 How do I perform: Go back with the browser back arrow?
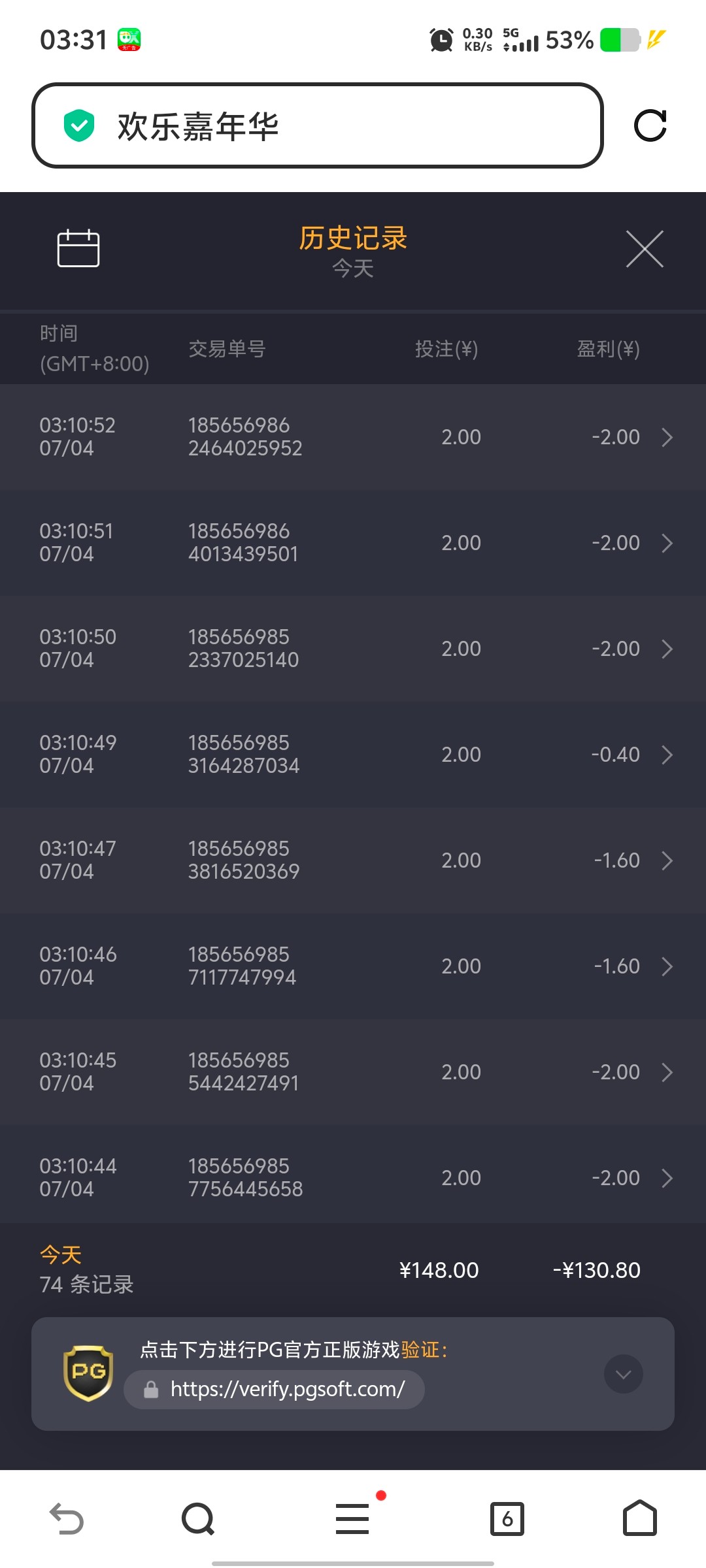[67, 1518]
